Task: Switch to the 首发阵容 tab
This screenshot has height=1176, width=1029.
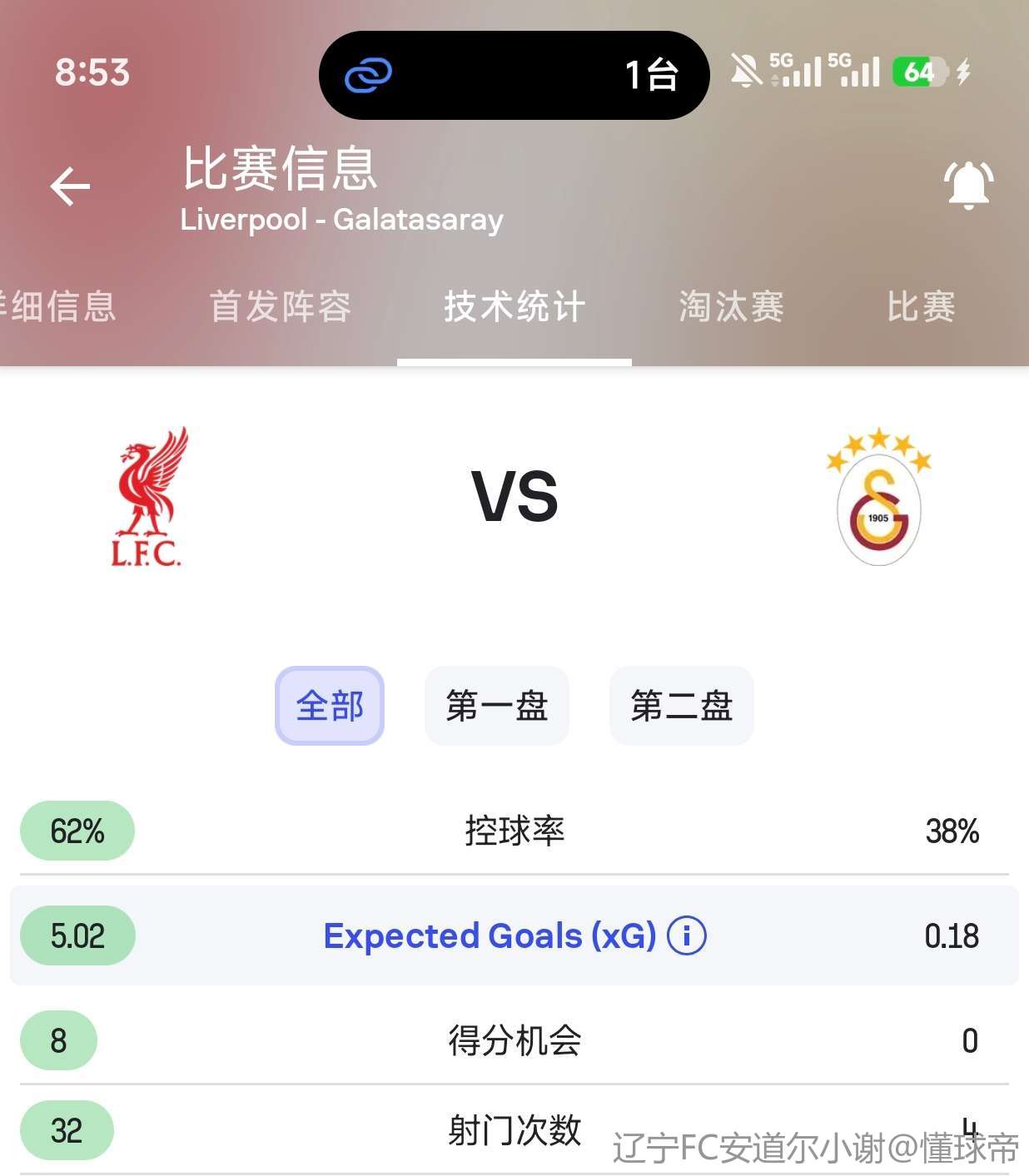Action: [281, 307]
